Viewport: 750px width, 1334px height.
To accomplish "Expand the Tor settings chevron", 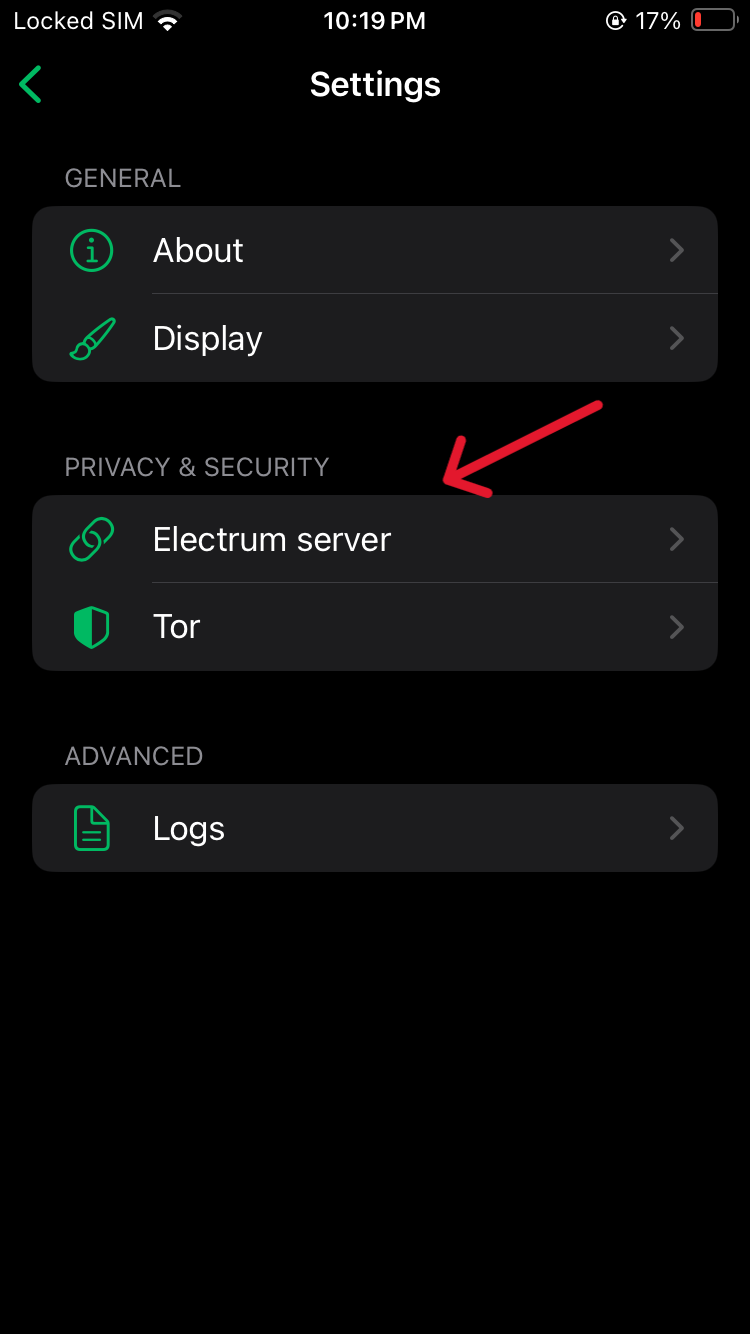I will point(676,627).
